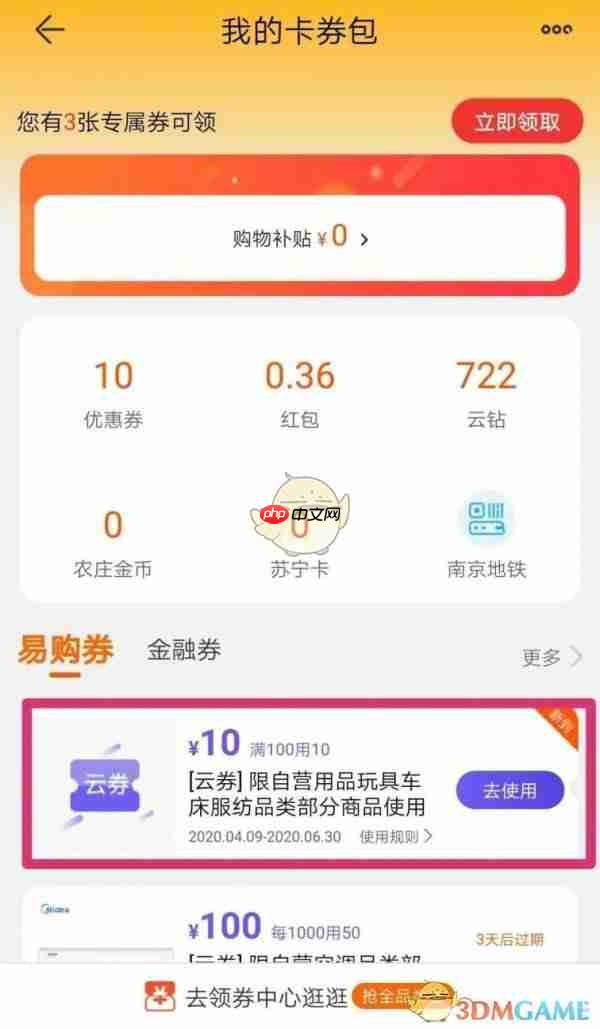Check the 云钻 points
Image resolution: width=600 pixels, height=1029 pixels.
click(x=486, y=392)
